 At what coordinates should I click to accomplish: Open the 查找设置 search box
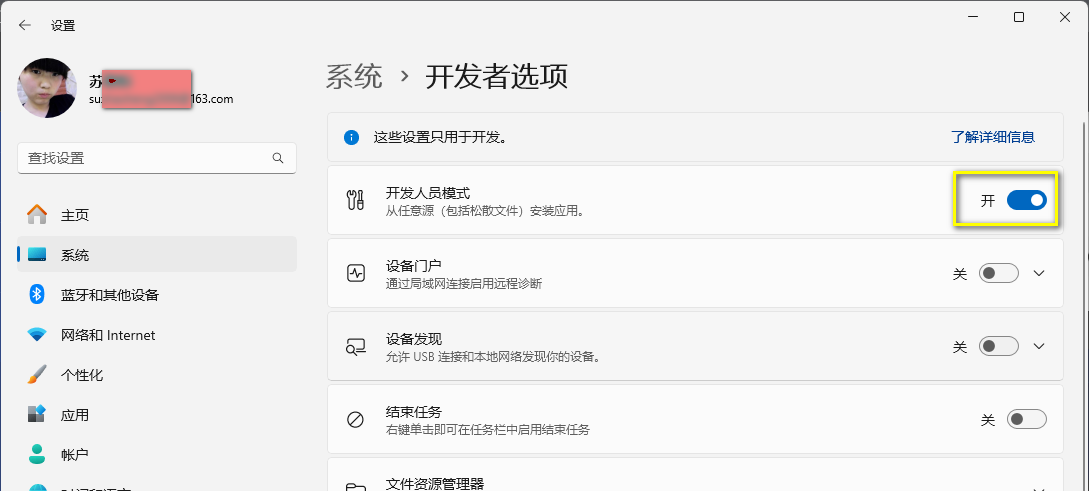pos(145,158)
